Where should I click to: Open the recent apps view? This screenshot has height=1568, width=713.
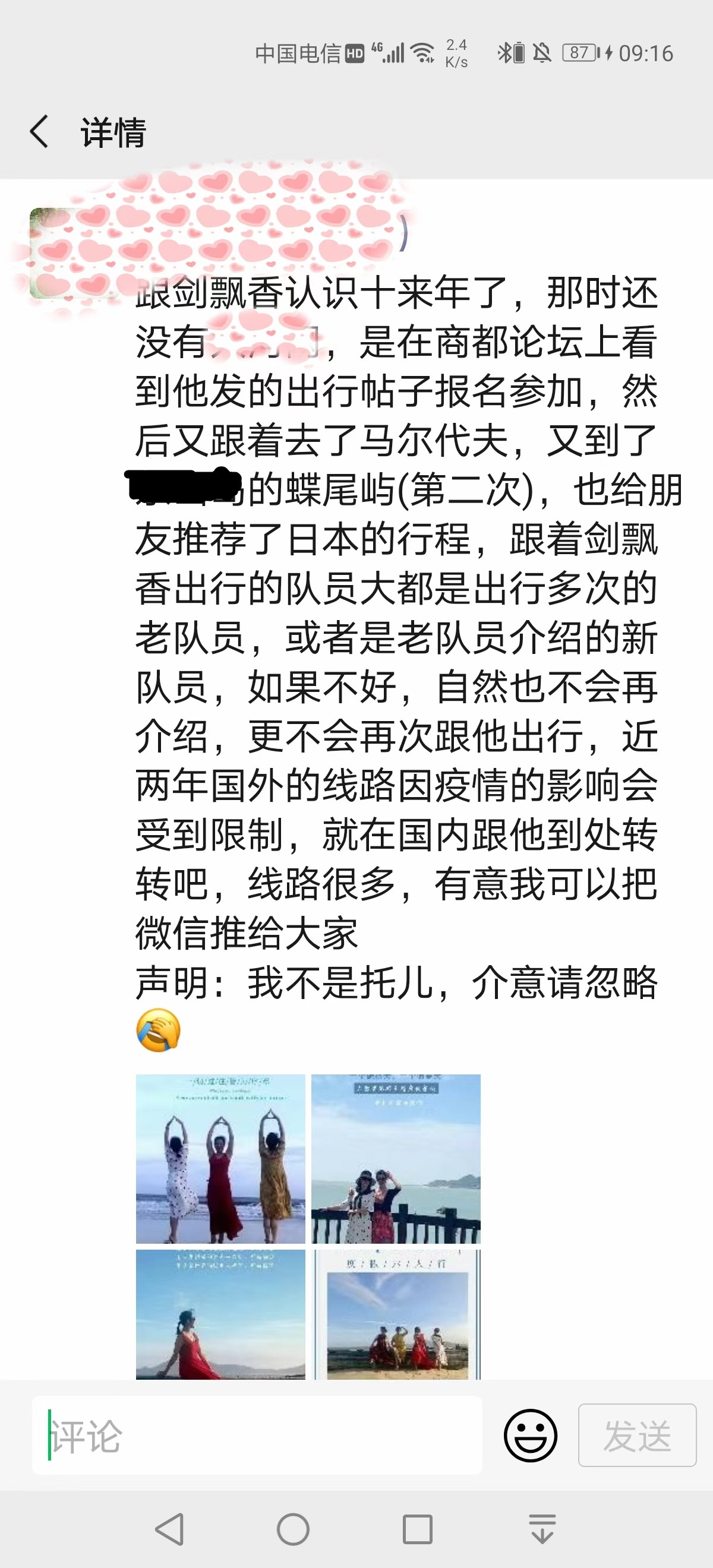(418, 1529)
